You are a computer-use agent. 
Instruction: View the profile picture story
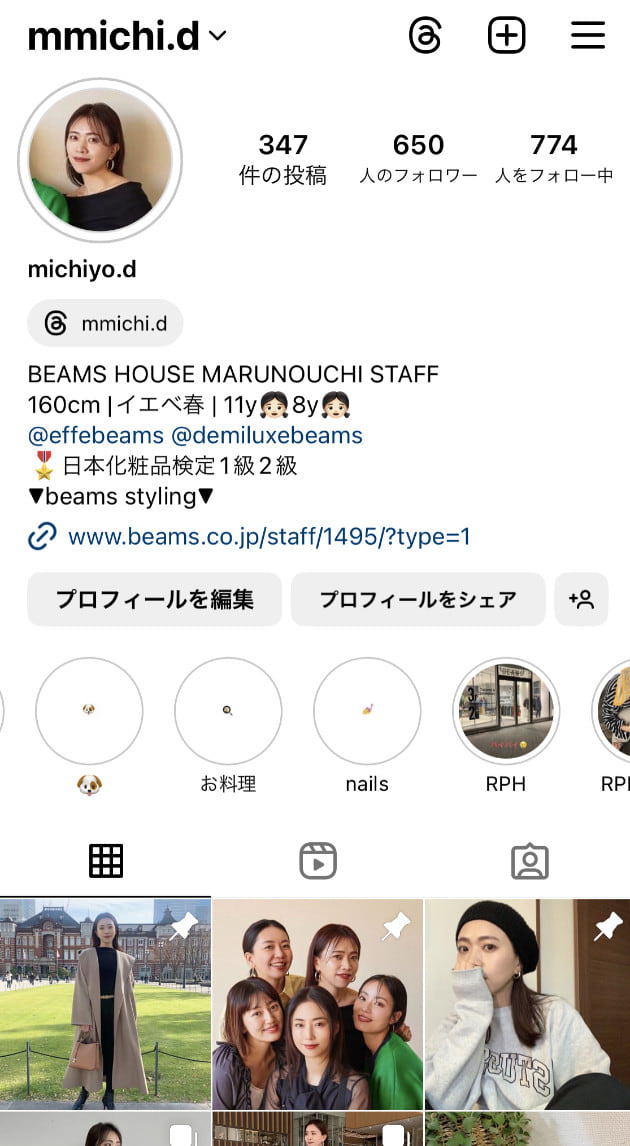point(100,160)
